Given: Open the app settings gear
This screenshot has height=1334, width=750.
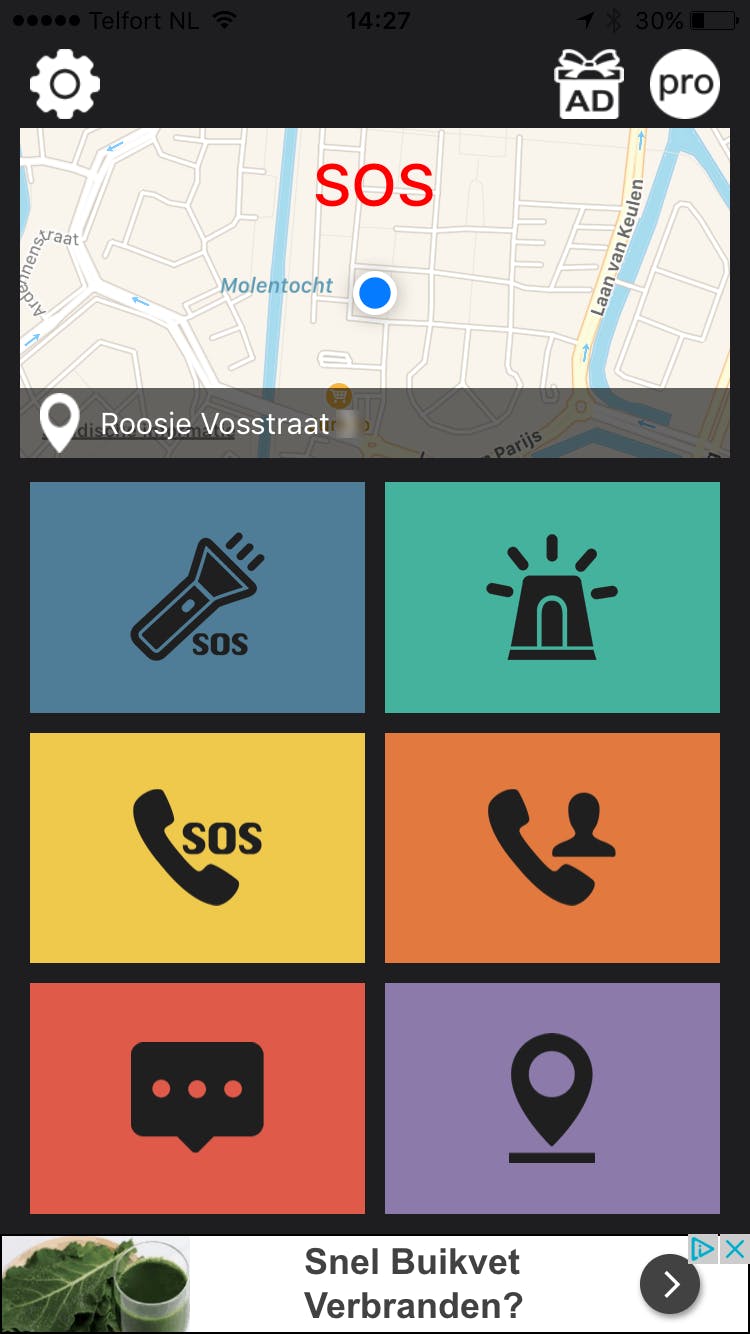Looking at the screenshot, I should 64,84.
